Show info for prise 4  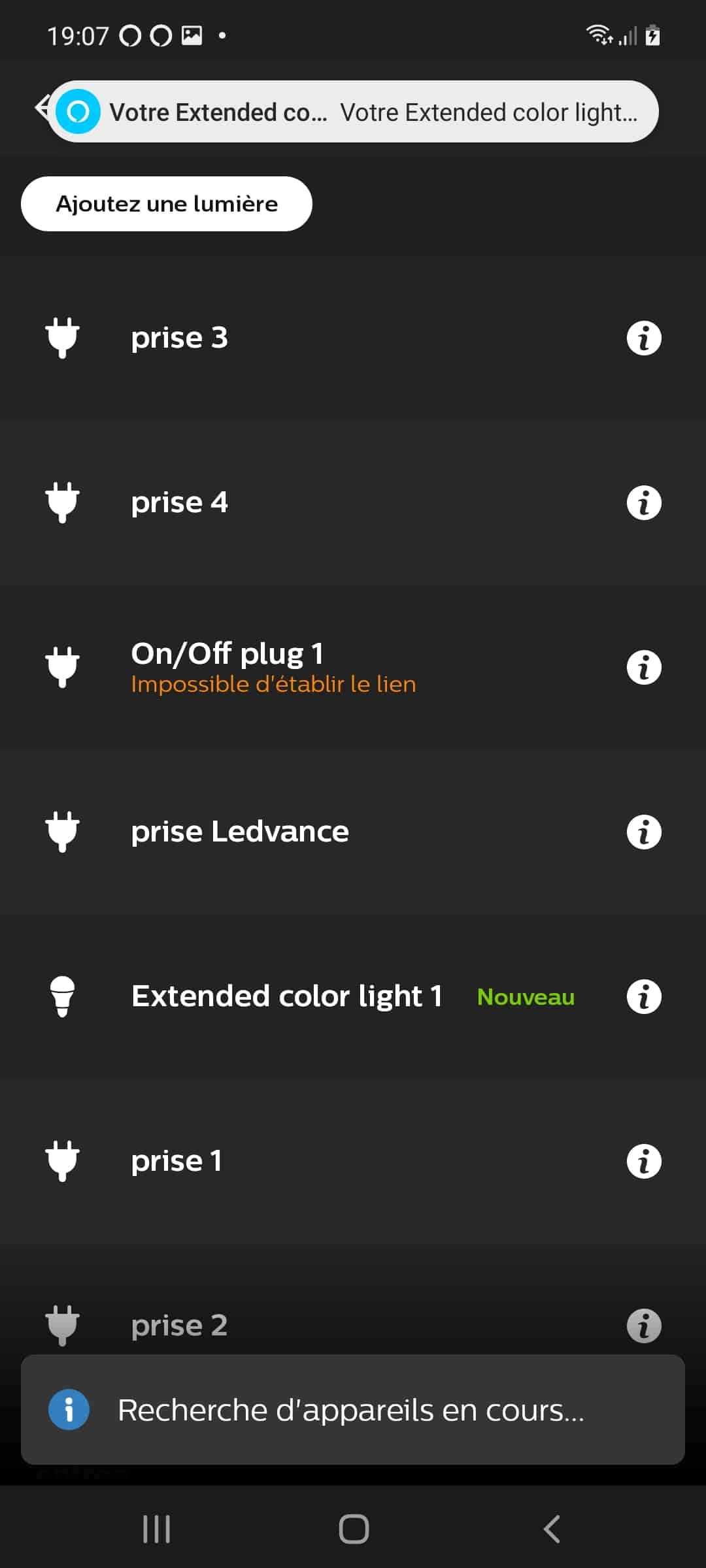point(644,503)
